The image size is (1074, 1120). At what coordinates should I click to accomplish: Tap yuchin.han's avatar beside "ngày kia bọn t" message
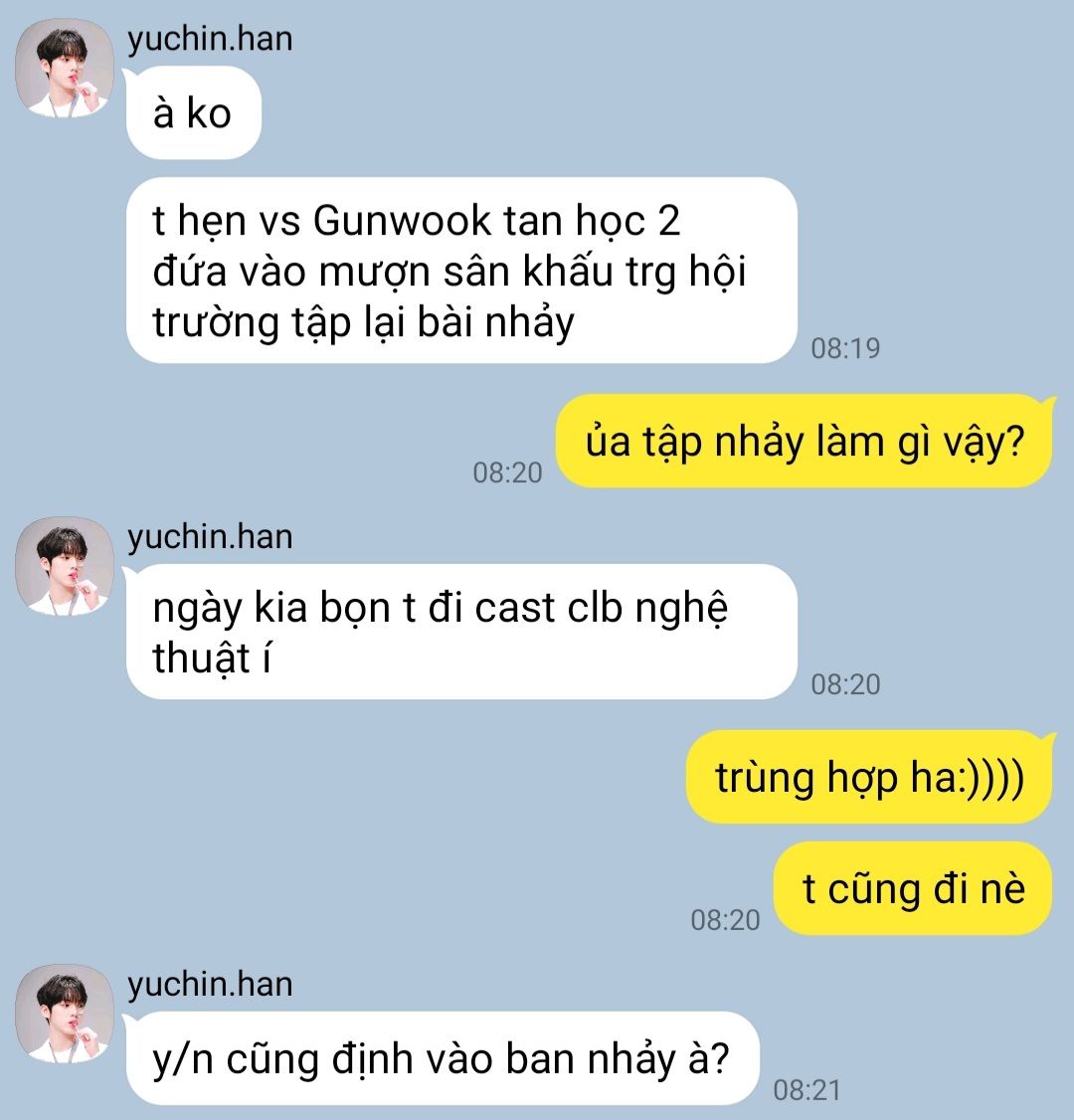[65, 566]
